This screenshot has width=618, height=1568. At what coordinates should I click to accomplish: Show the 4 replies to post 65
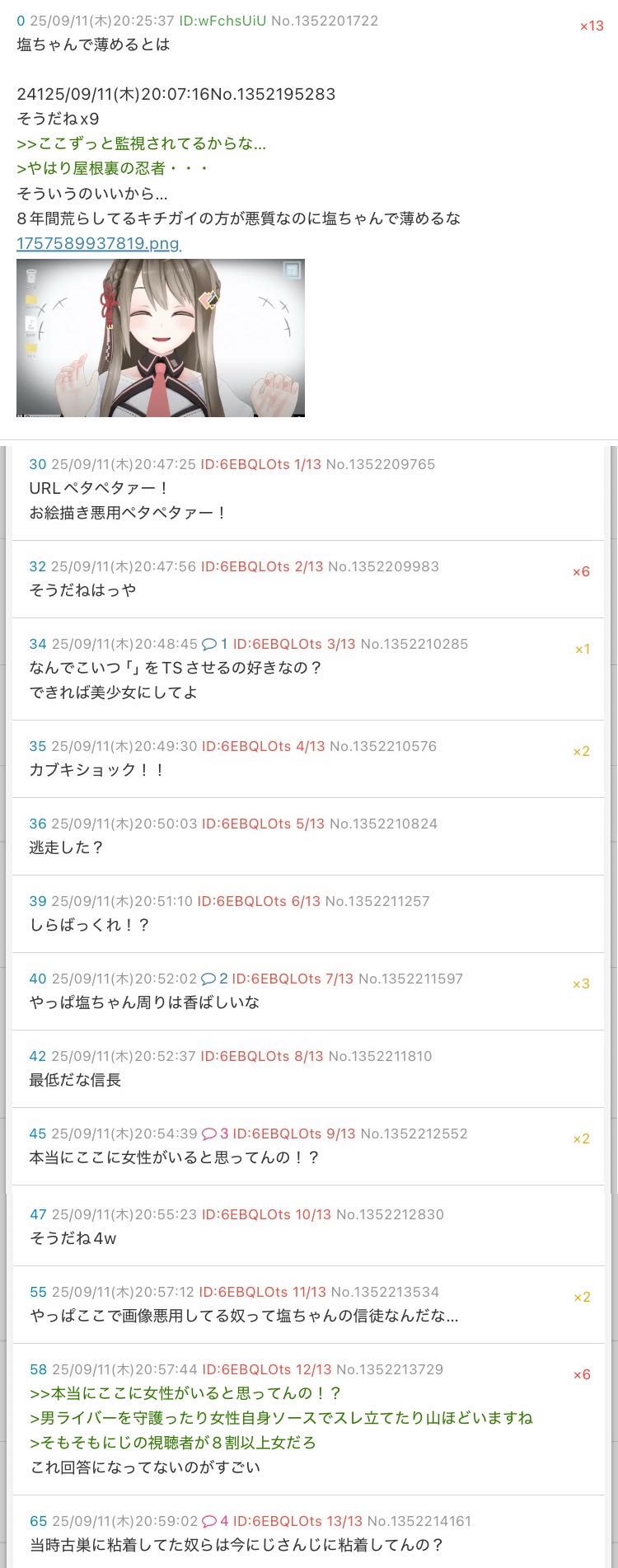(215, 1521)
